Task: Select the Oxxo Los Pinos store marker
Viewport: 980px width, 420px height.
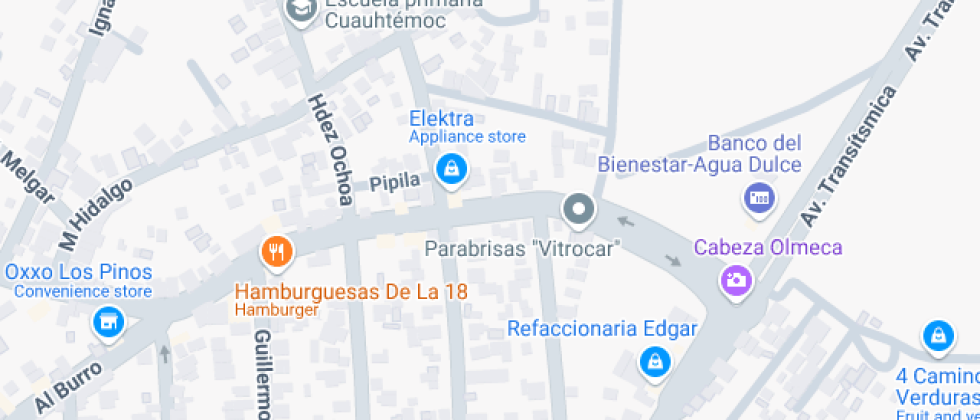Action: click(108, 322)
